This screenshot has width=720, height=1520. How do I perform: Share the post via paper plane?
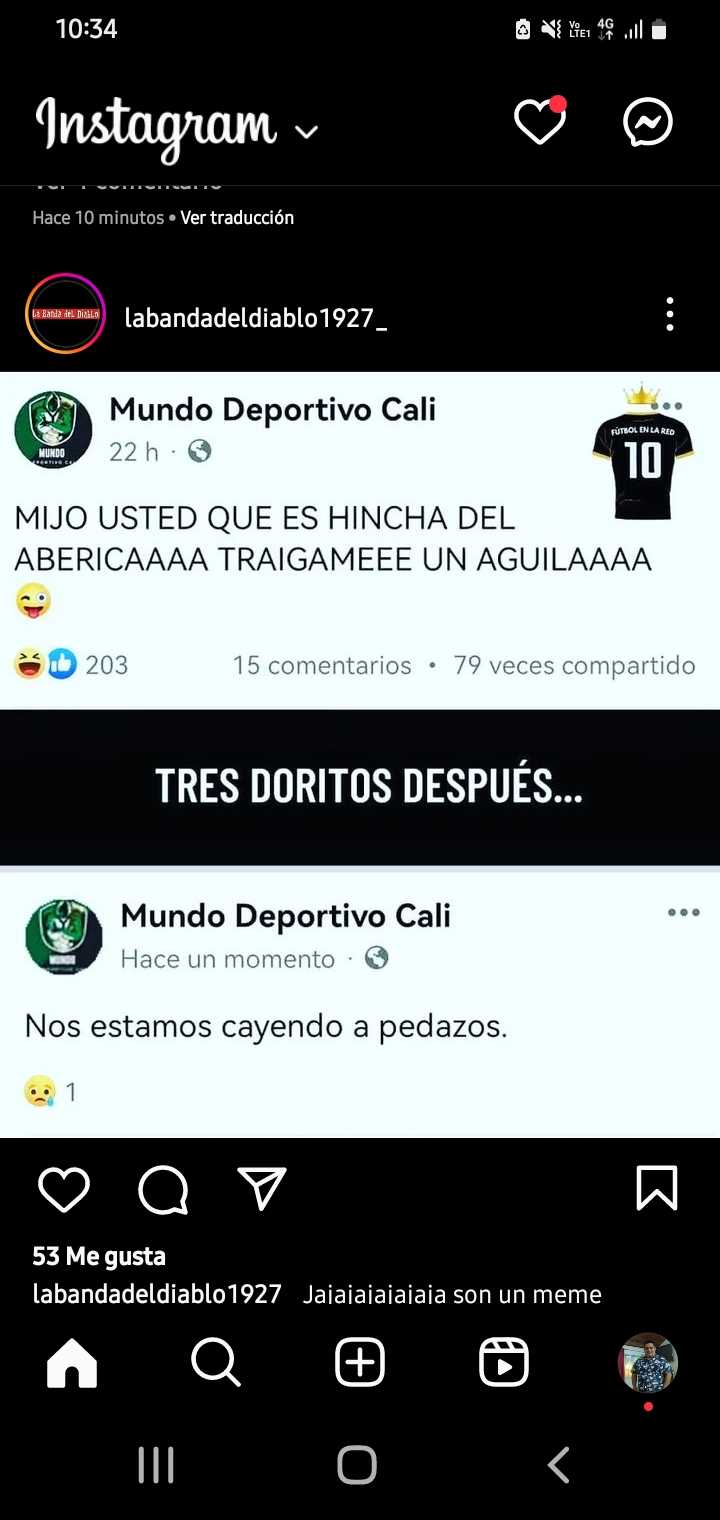262,1188
